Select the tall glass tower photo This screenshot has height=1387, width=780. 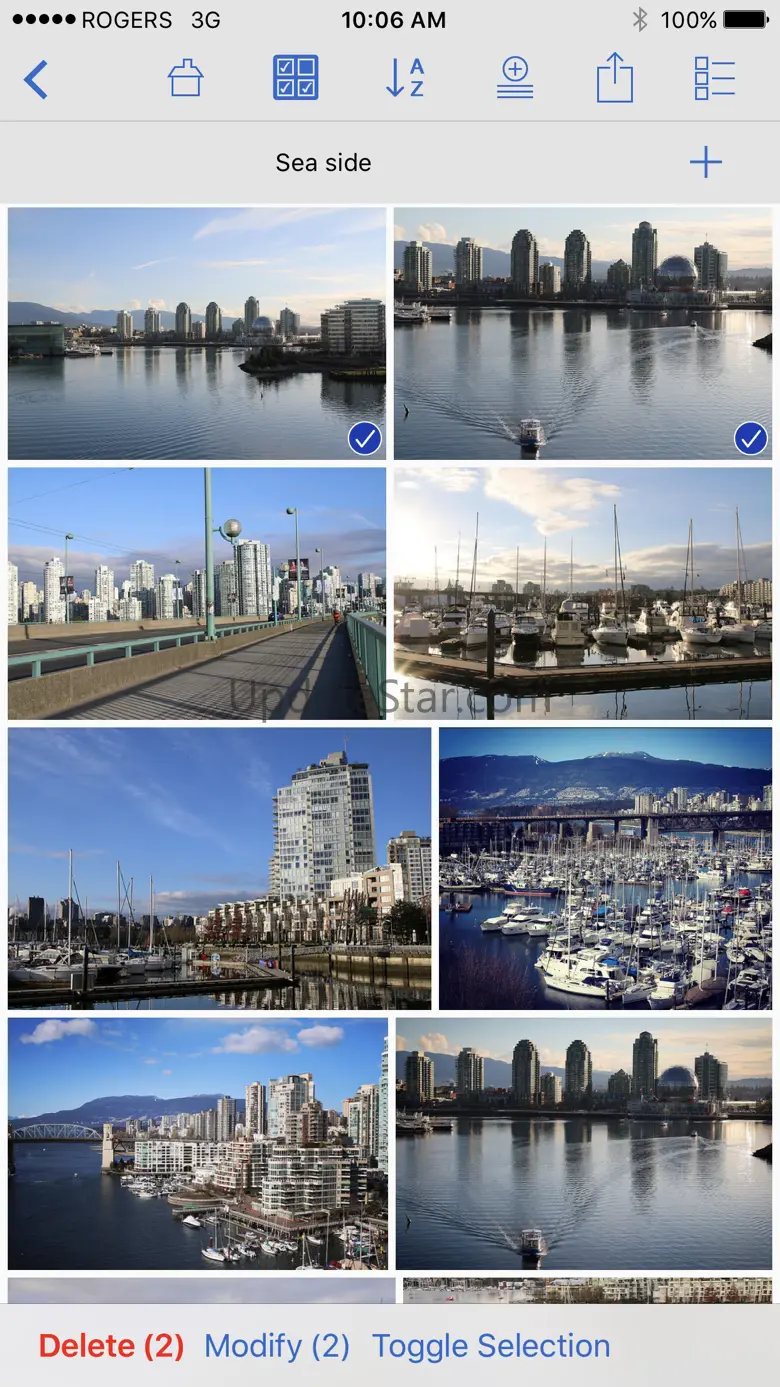pyautogui.click(x=220, y=868)
